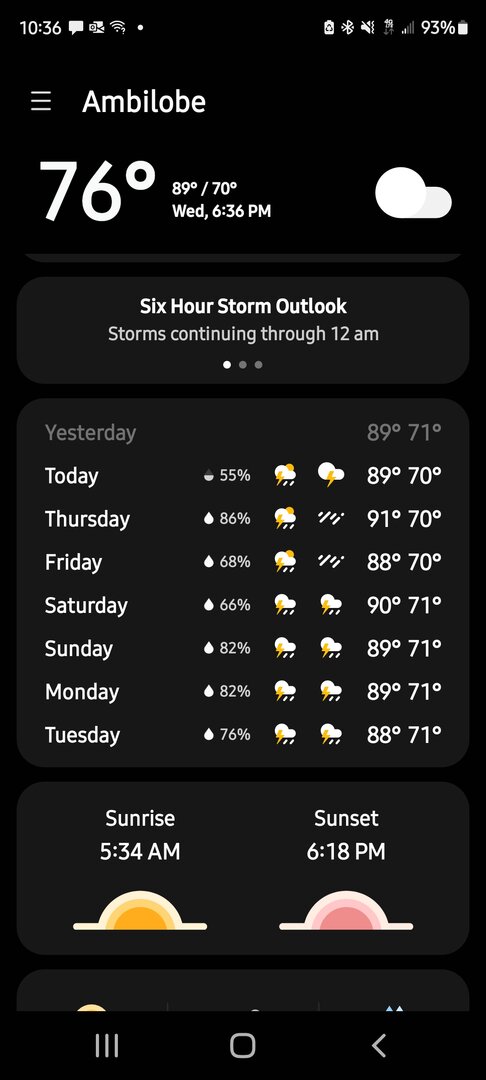486x1080 pixels.
Task: Go back using the system back button
Action: pyautogui.click(x=379, y=1045)
